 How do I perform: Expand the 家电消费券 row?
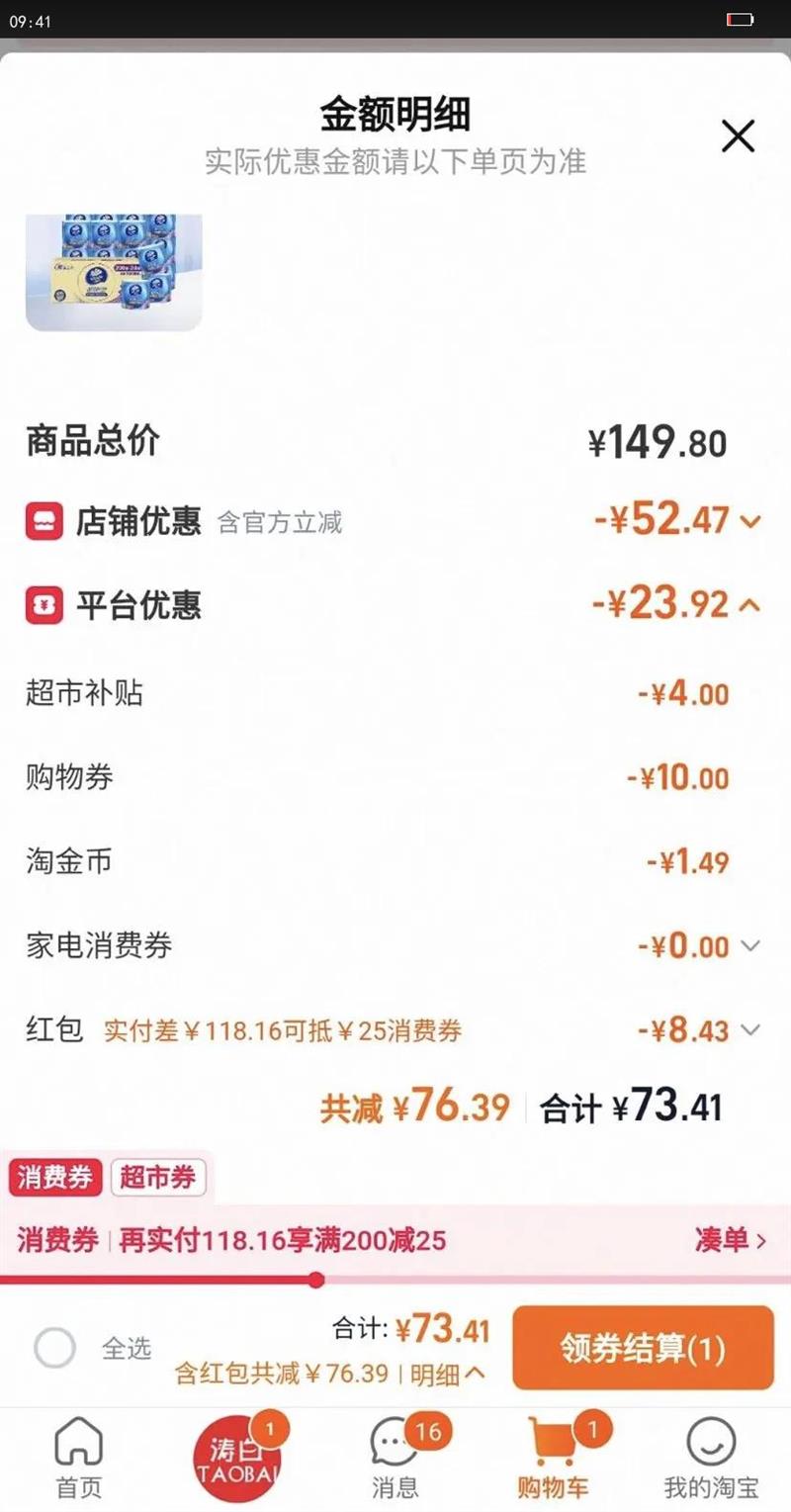click(x=750, y=946)
